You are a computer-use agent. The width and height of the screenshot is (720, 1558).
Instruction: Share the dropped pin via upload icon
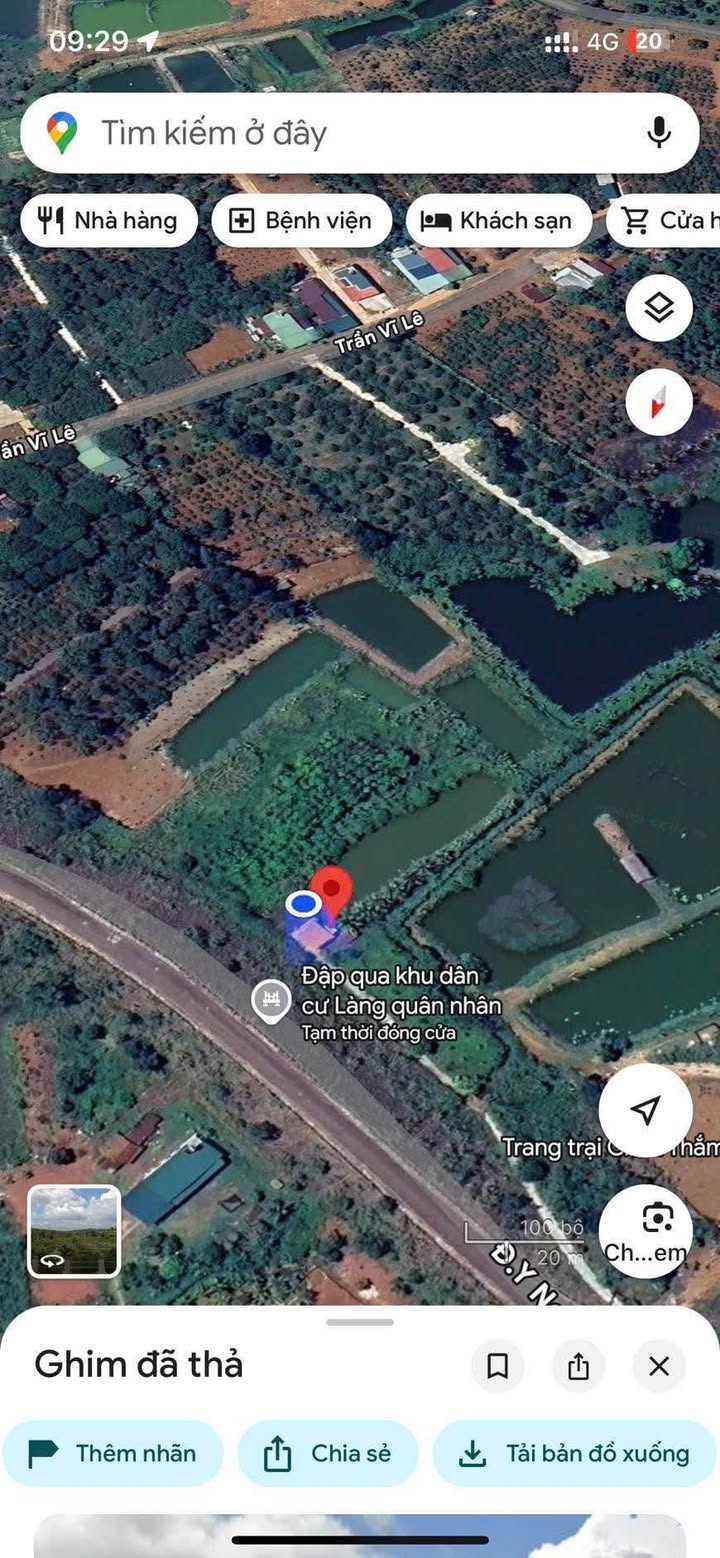pos(578,1366)
